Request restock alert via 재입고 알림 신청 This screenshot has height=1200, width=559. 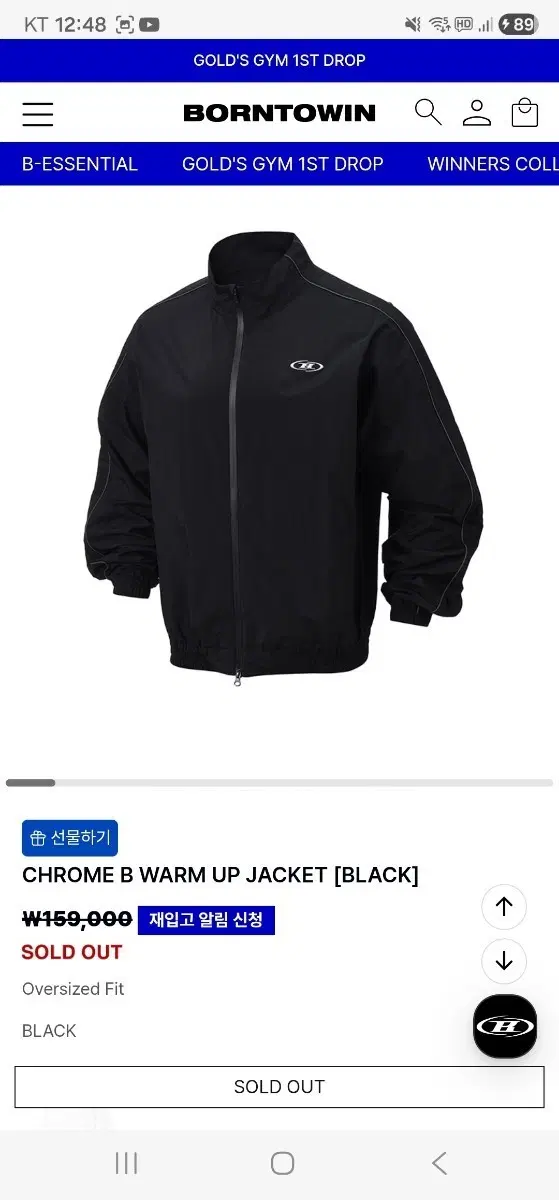206,920
